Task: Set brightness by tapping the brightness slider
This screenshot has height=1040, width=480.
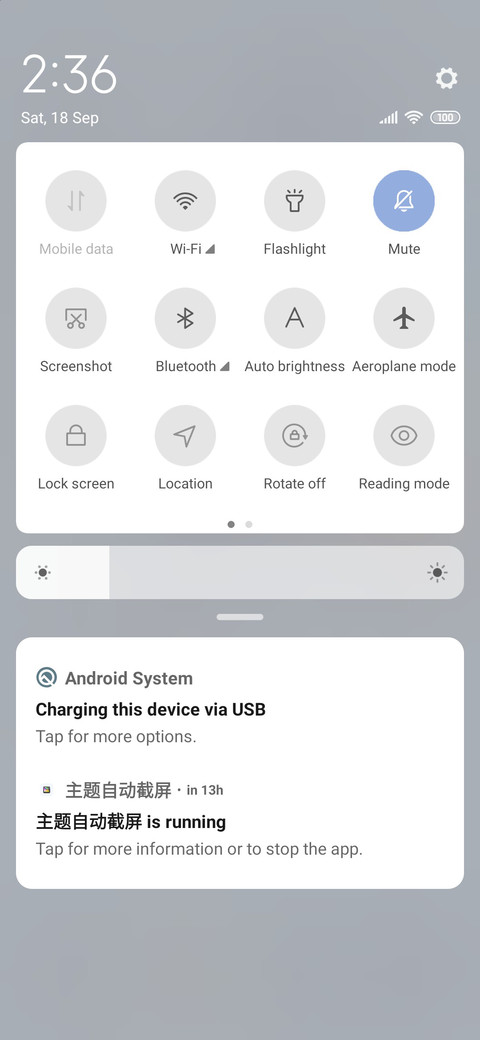Action: pos(240,572)
